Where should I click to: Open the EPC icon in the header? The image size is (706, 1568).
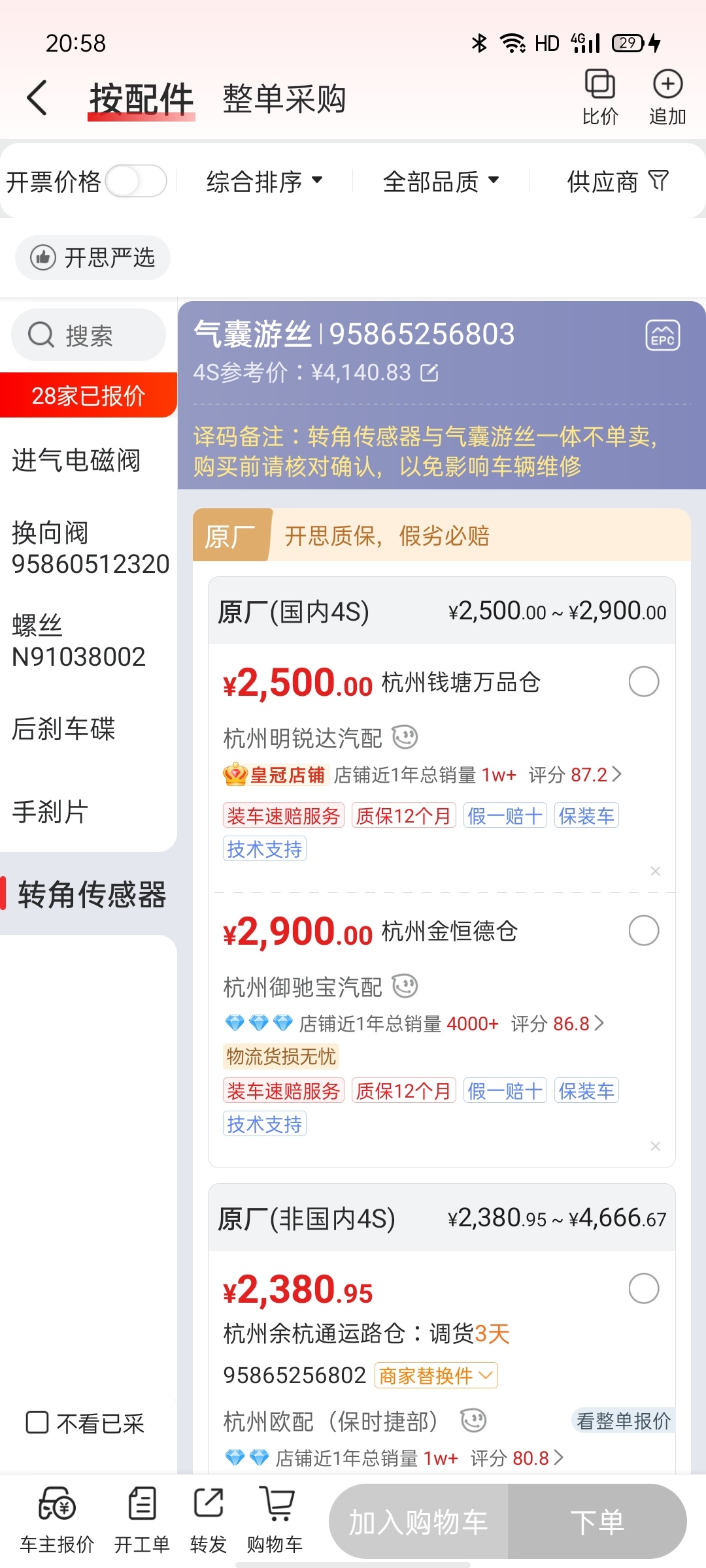pos(663,336)
